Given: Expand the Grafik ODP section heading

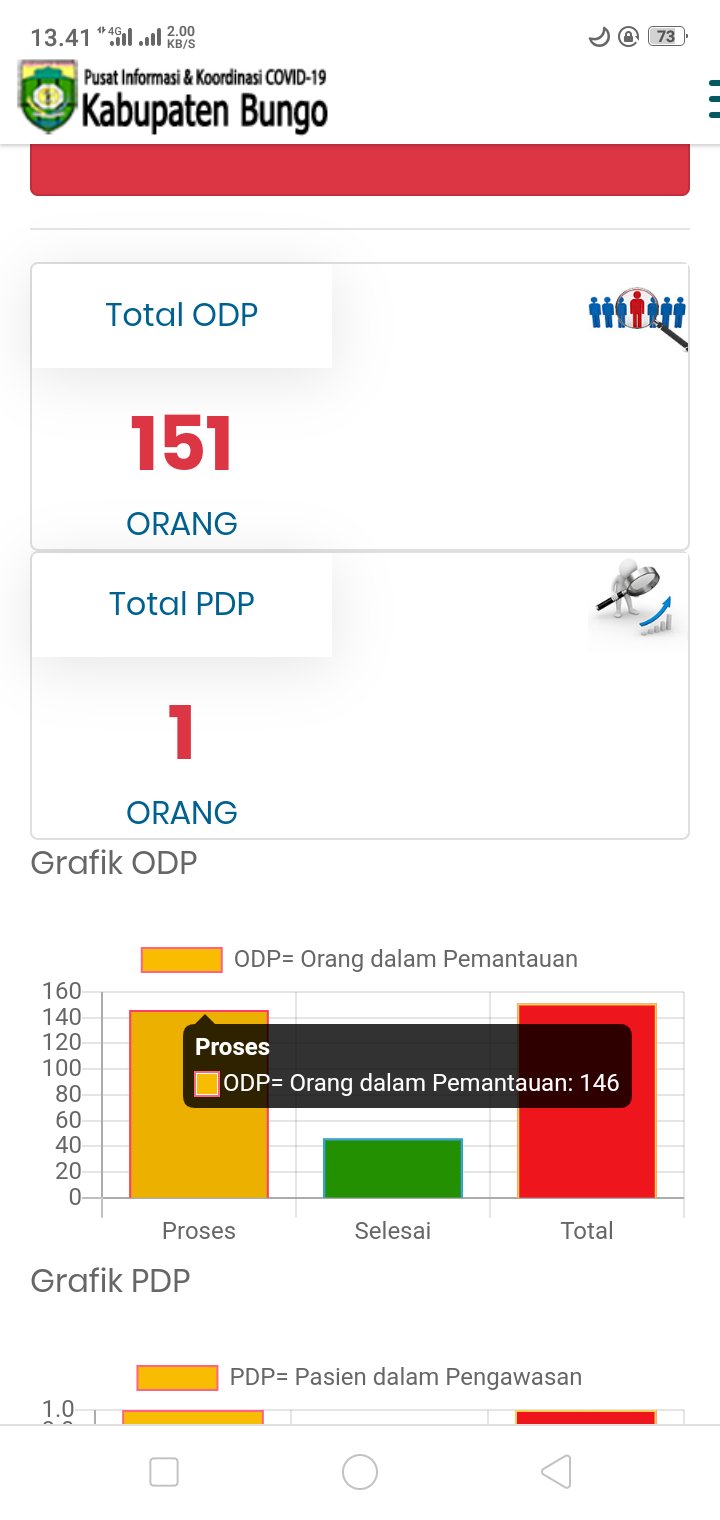Looking at the screenshot, I should (114, 862).
